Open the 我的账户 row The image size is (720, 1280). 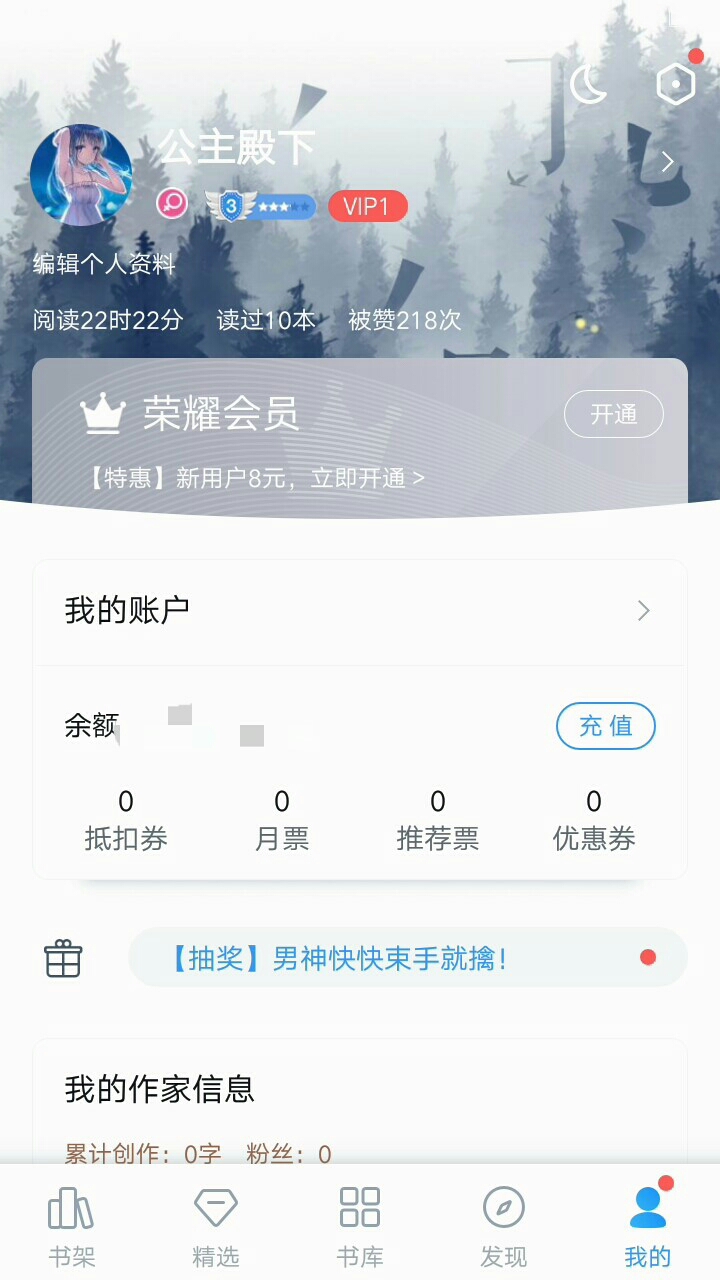(360, 610)
